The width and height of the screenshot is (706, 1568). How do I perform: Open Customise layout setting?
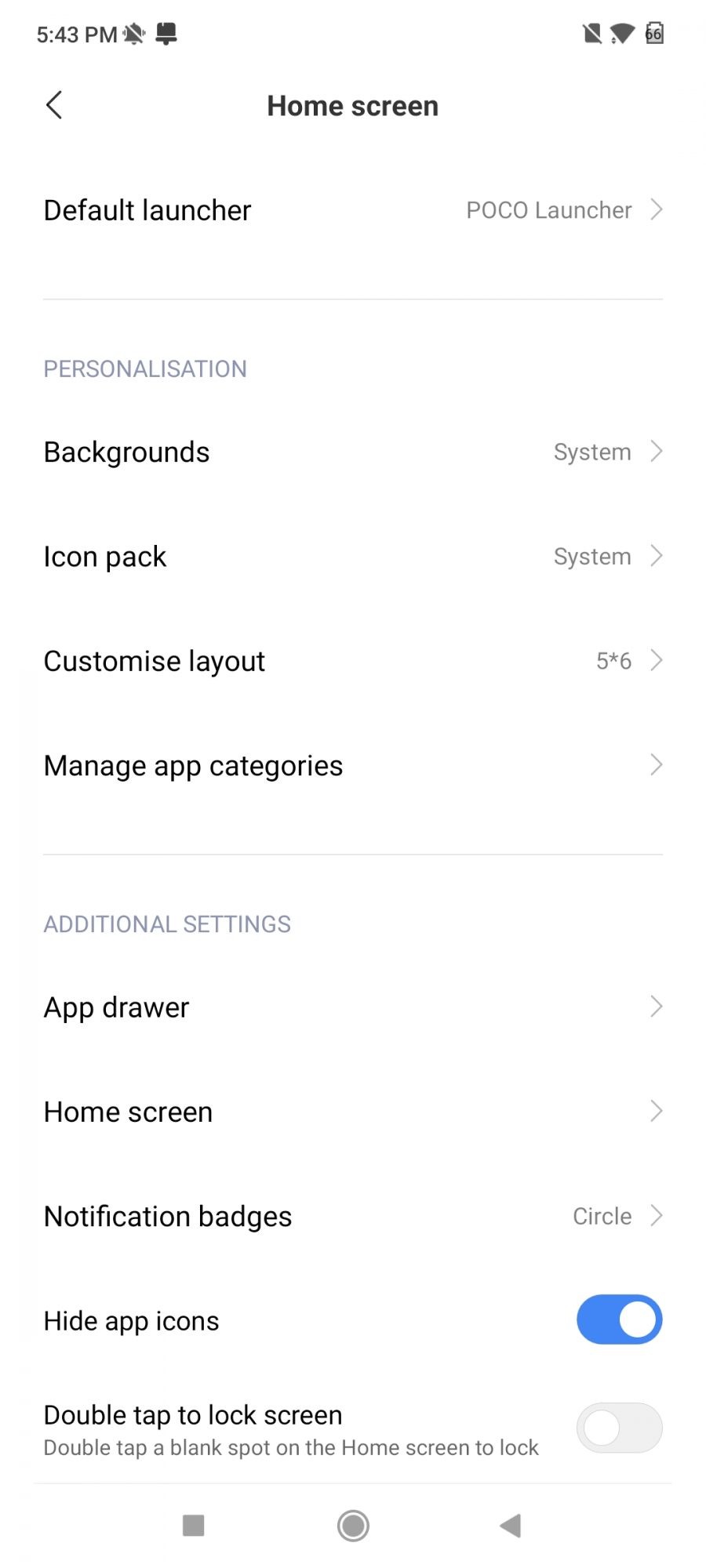coord(353,661)
